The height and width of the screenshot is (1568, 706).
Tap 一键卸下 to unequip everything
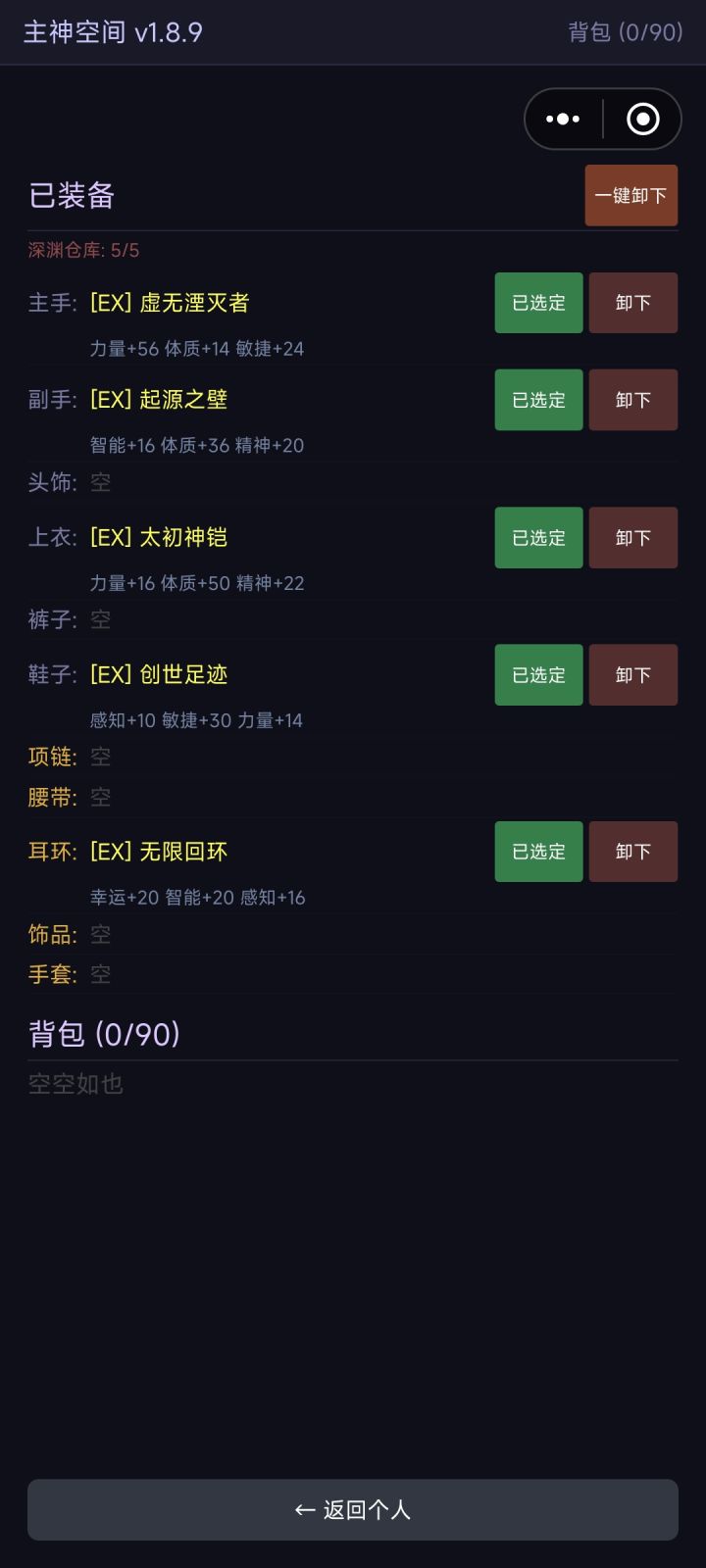(631, 196)
